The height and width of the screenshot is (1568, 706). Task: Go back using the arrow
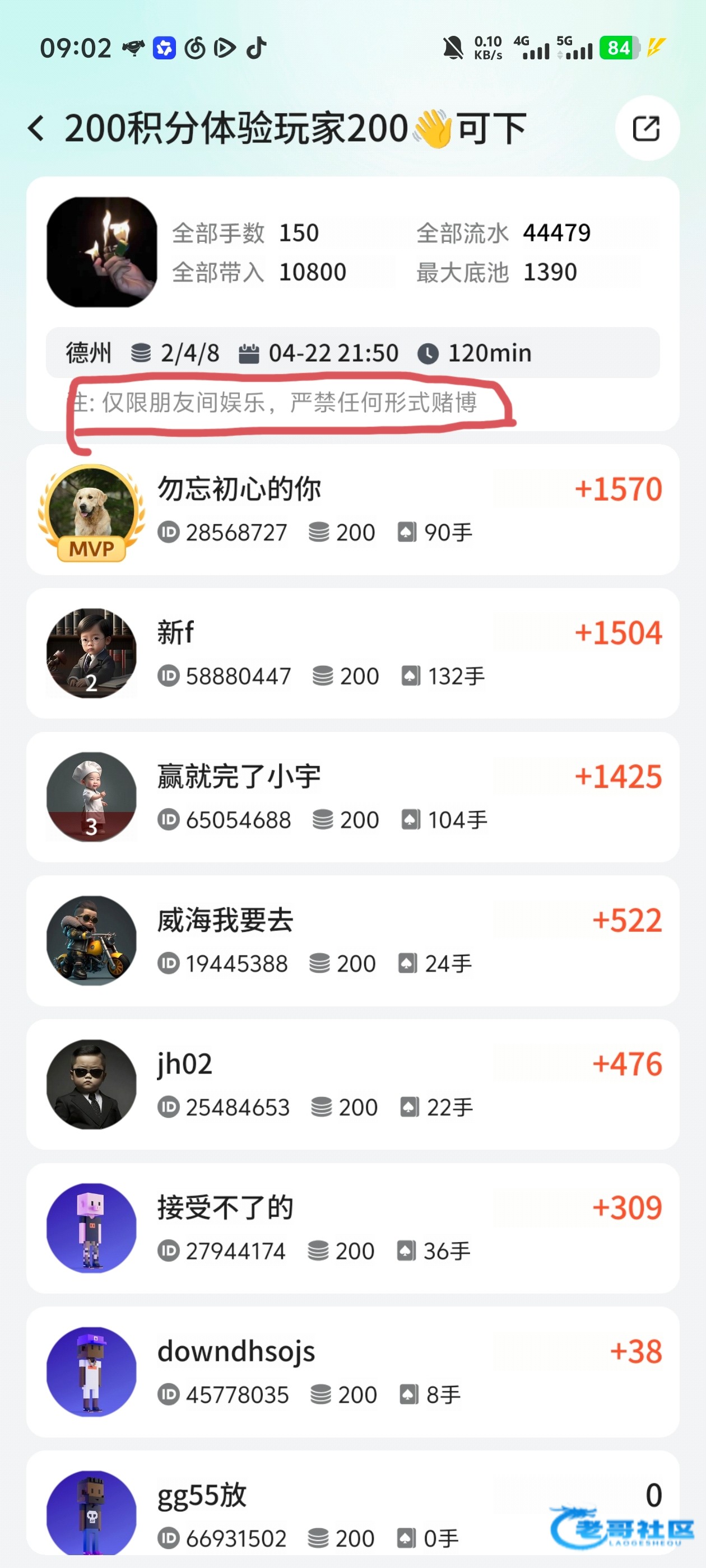(x=36, y=129)
